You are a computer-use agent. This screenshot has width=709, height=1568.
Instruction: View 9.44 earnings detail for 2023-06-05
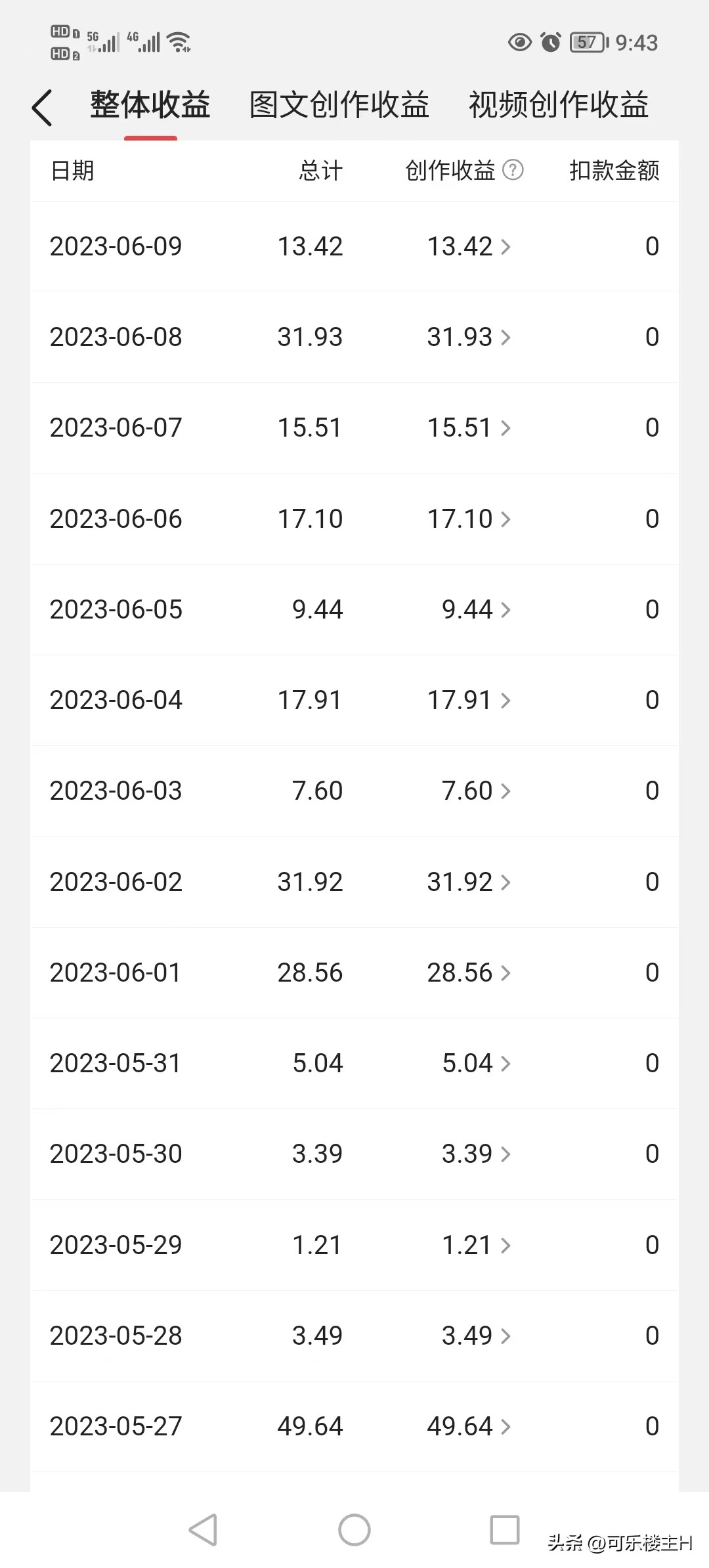(x=475, y=610)
